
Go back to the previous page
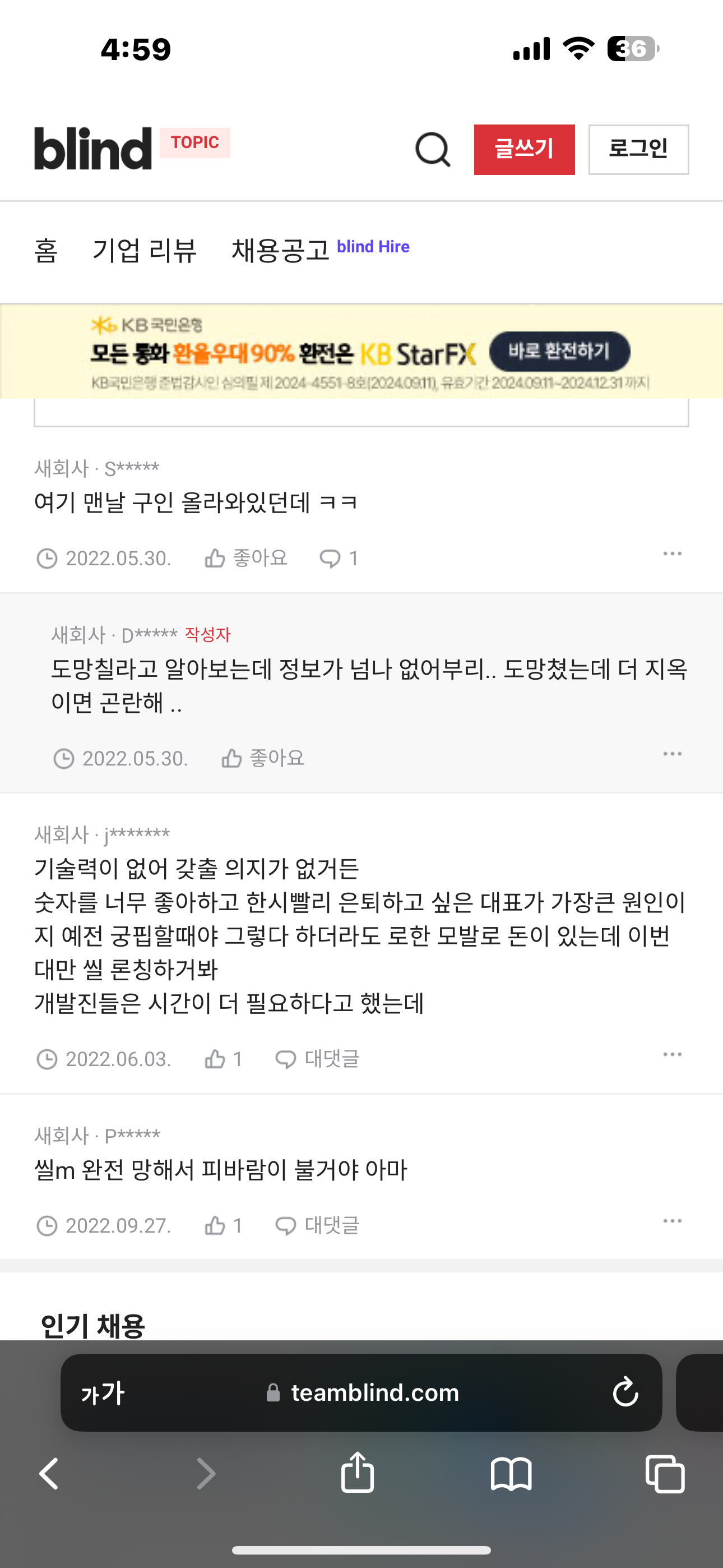49,1474
